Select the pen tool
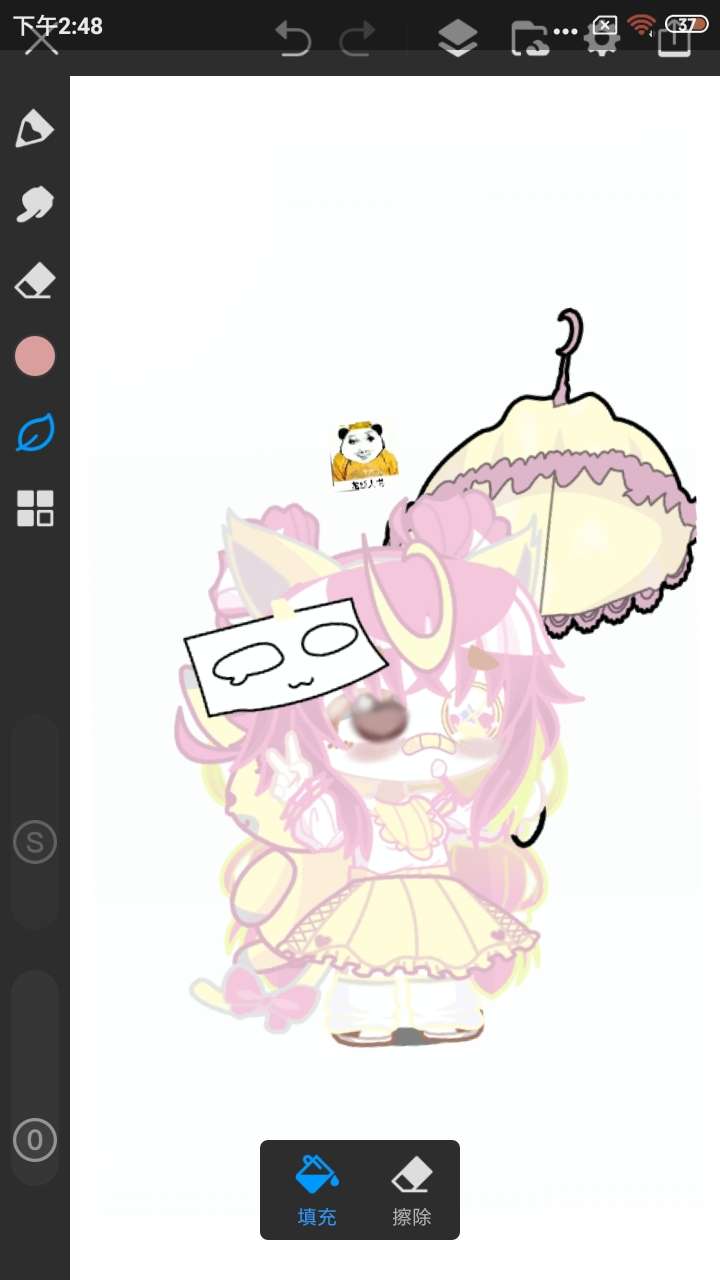720x1280 pixels. point(34,129)
